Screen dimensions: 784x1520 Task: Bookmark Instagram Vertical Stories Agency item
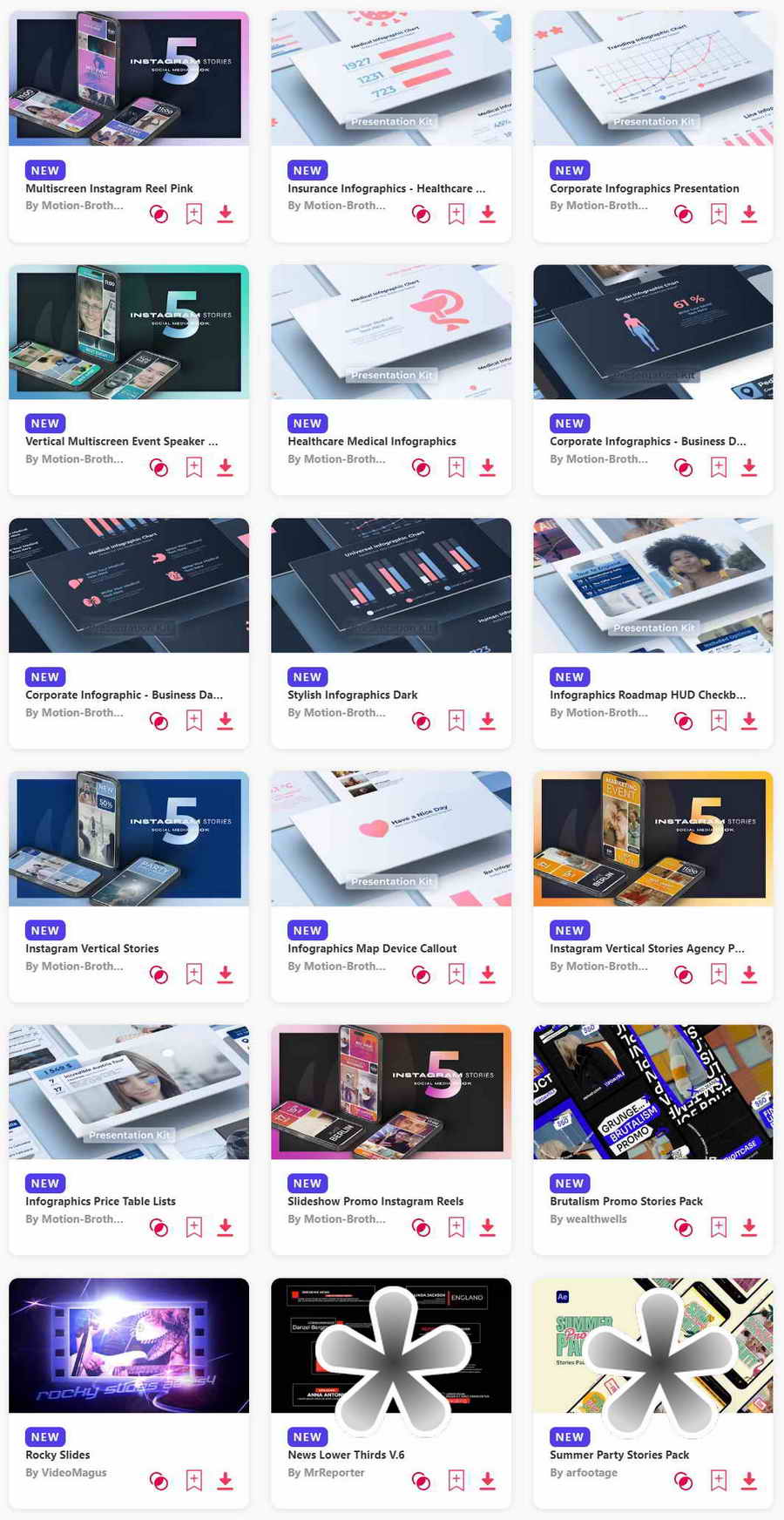tap(718, 974)
